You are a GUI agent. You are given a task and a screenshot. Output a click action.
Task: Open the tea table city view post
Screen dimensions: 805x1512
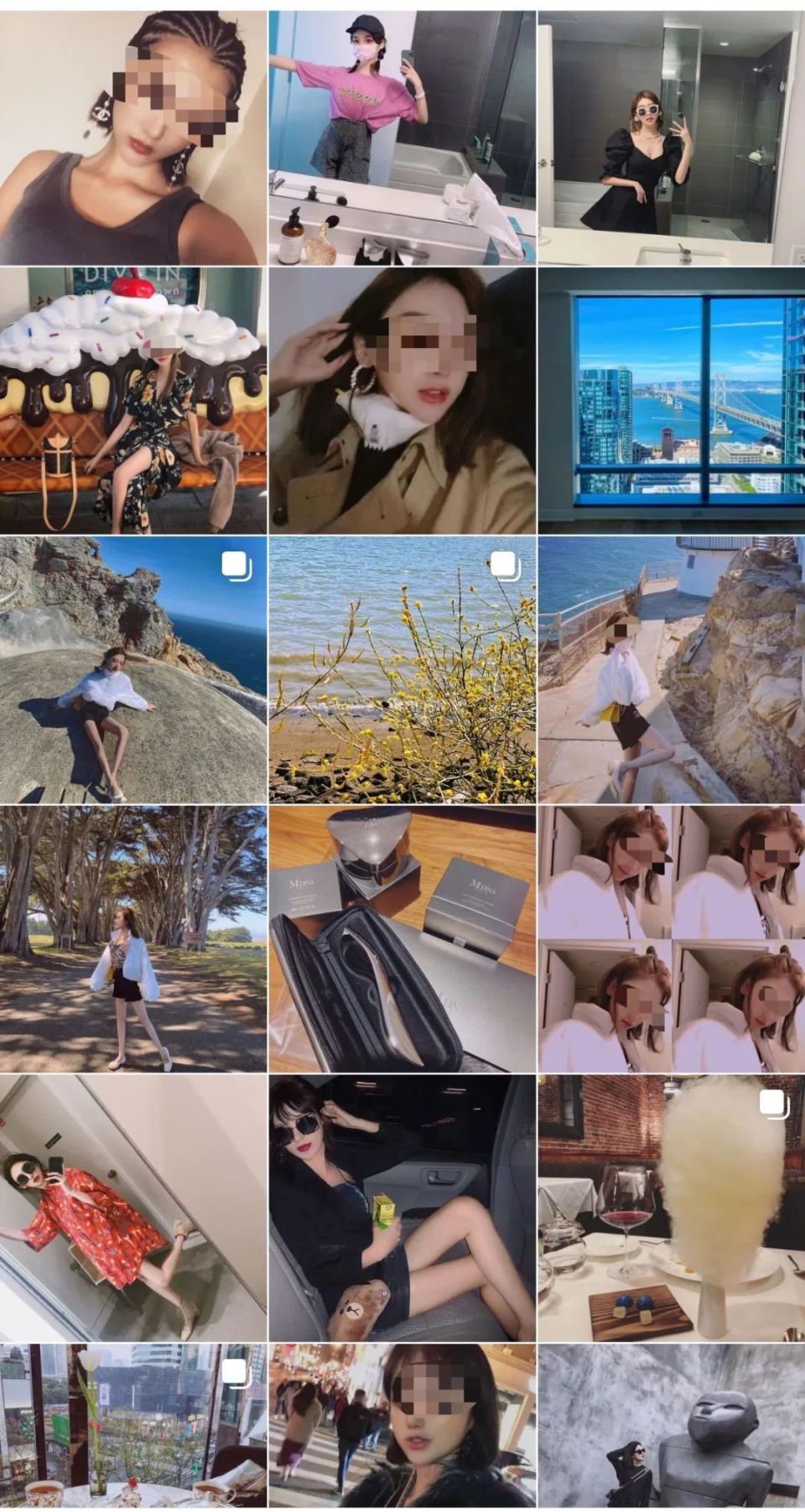[x=132, y=1428]
